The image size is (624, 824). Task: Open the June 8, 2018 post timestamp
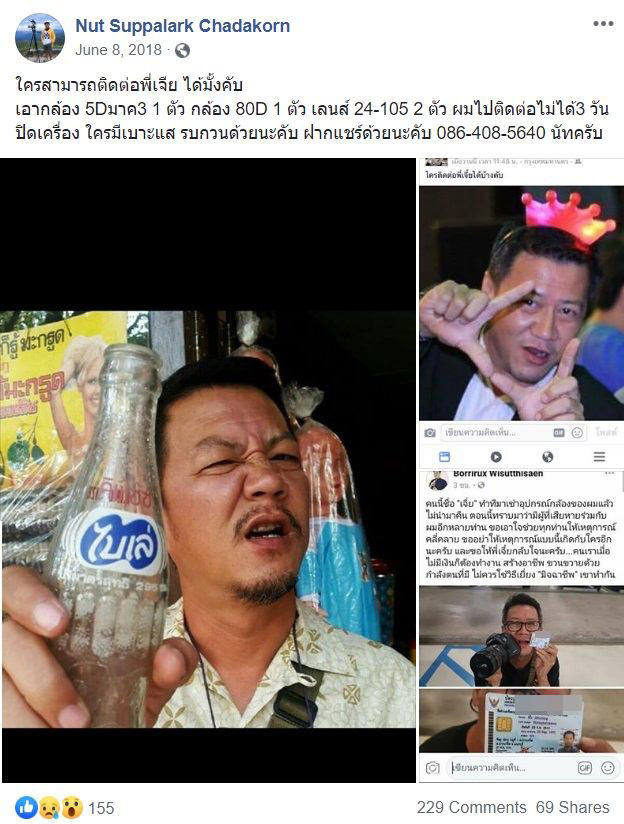[x=117, y=50]
